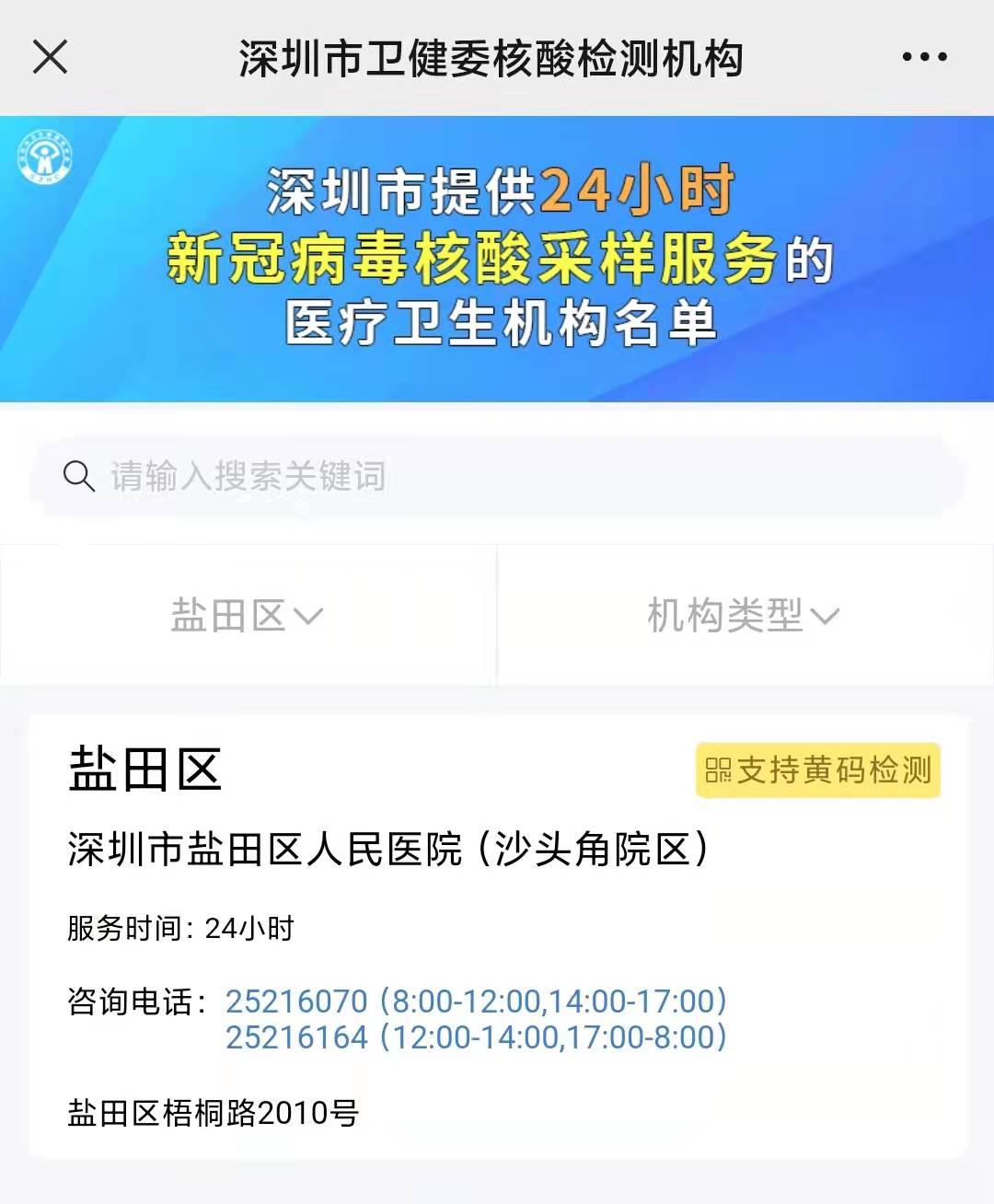Open the three-dot overflow menu
994x1204 pixels.
tap(924, 57)
